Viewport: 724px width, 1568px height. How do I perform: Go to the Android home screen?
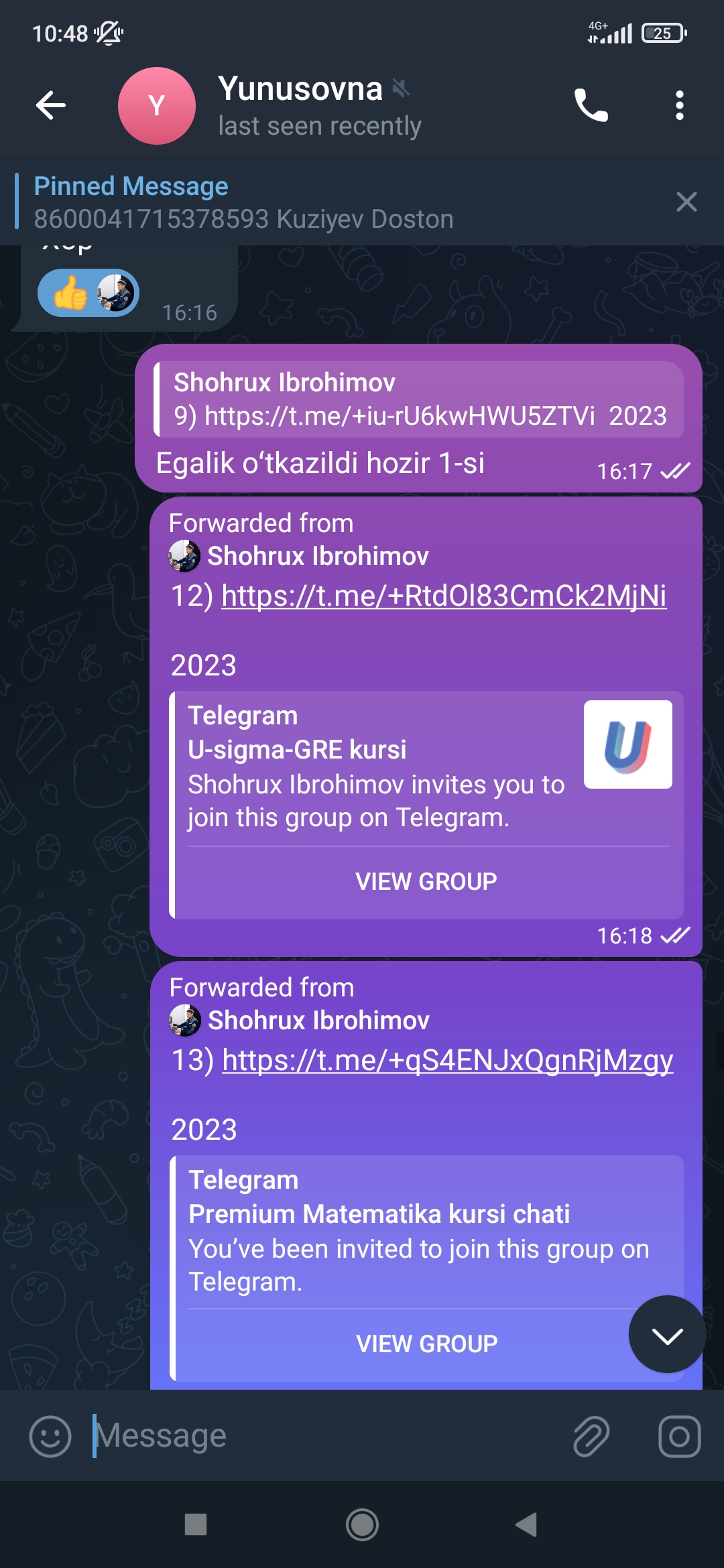(x=362, y=1525)
